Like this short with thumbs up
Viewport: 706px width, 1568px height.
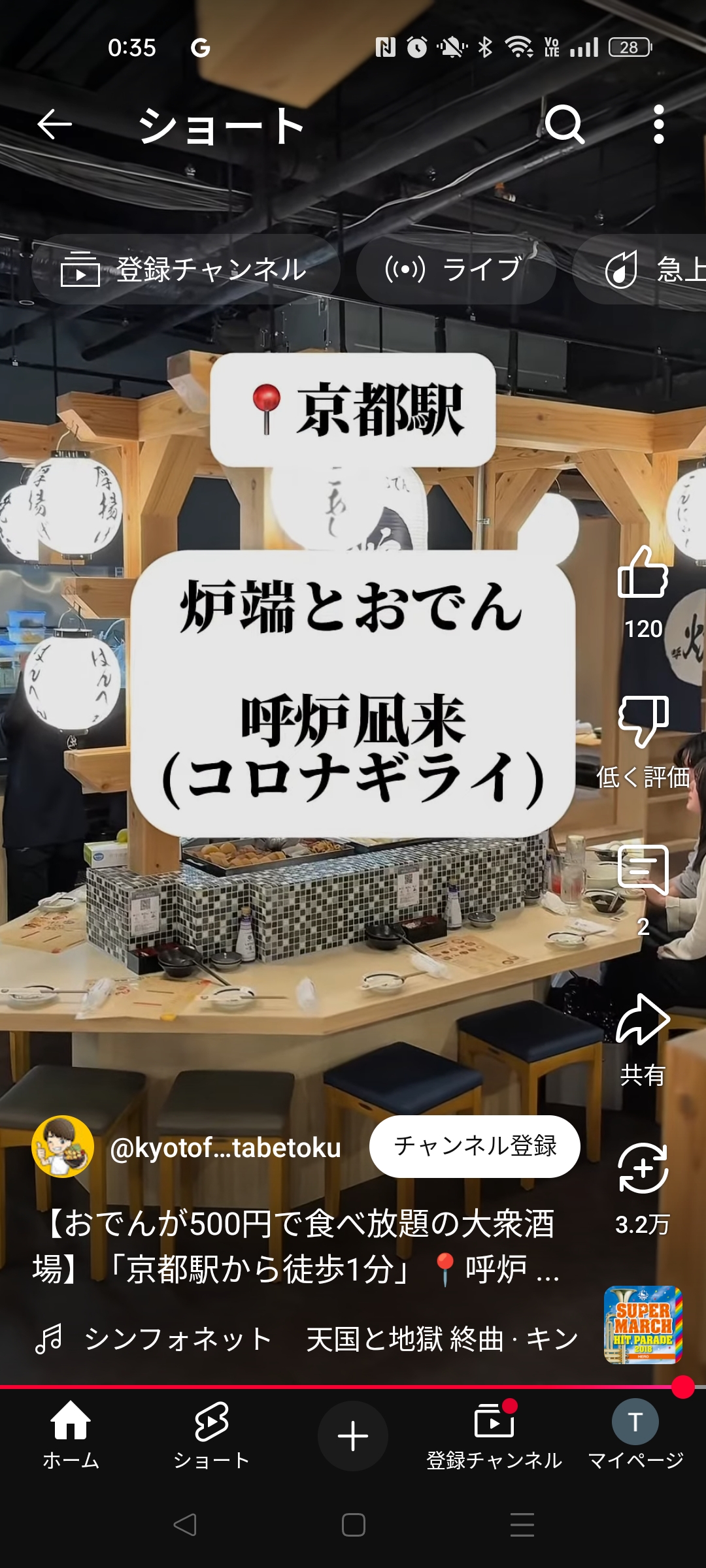643,572
